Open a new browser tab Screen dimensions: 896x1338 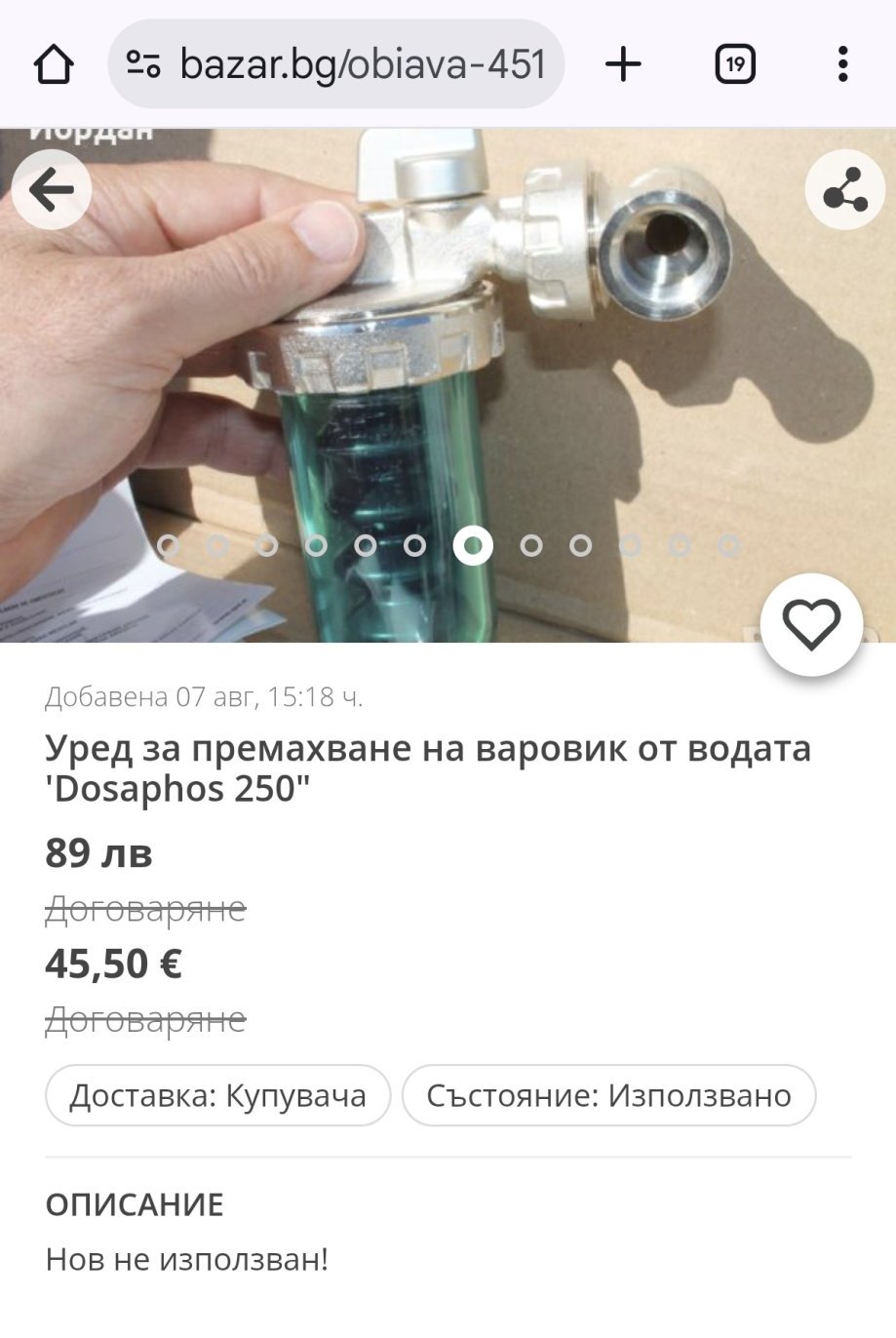coord(623,65)
